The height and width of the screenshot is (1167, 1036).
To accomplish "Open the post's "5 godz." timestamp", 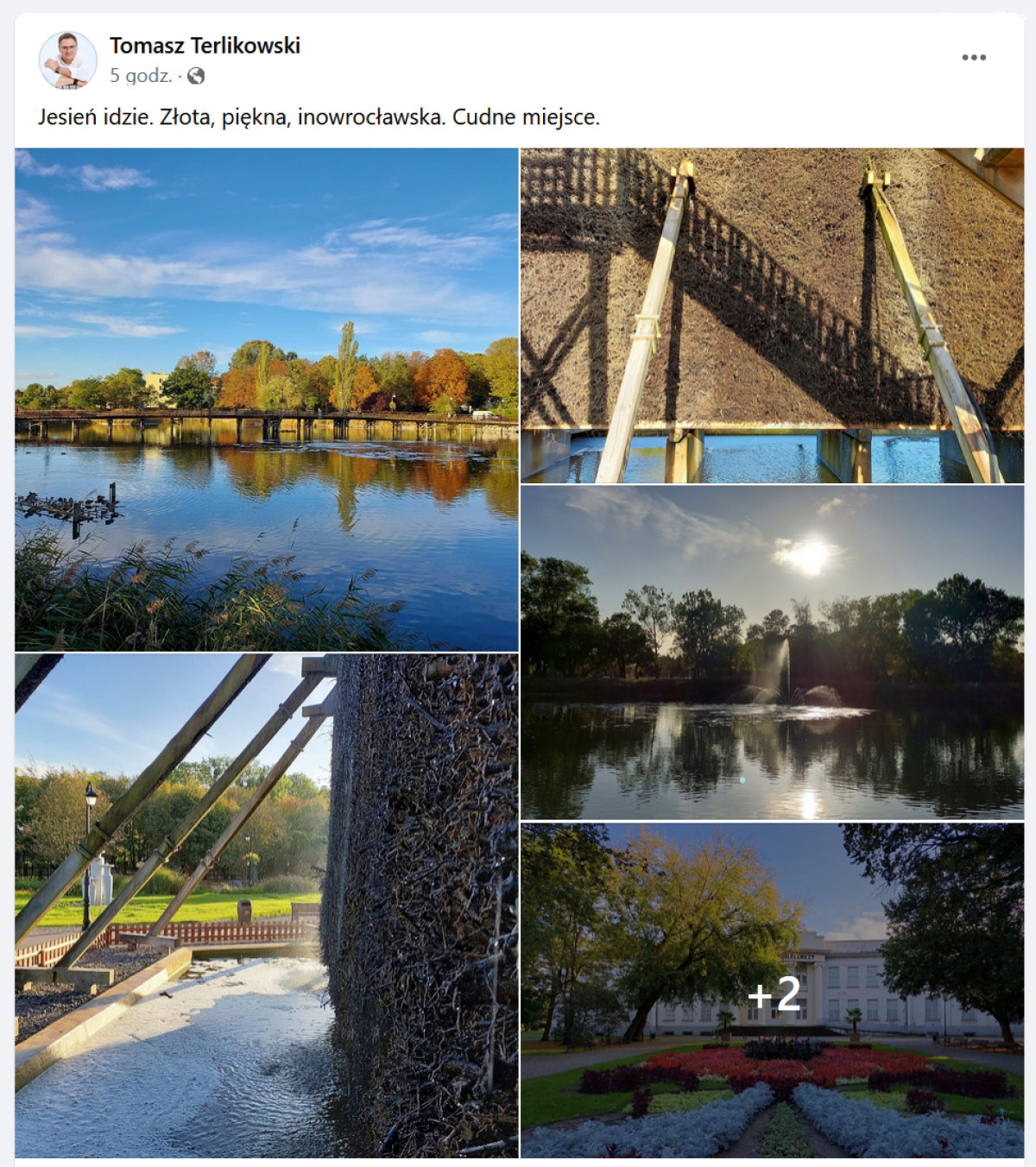I will coord(140,76).
